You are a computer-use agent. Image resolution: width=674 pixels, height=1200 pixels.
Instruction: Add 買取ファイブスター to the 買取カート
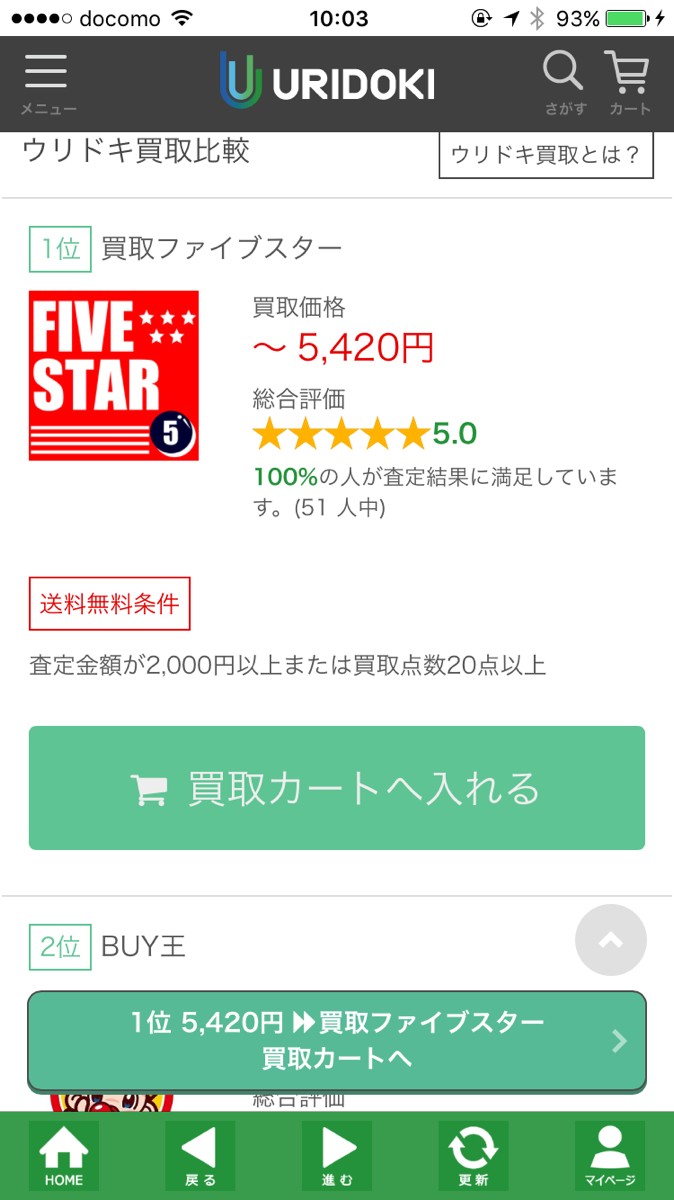(336, 789)
